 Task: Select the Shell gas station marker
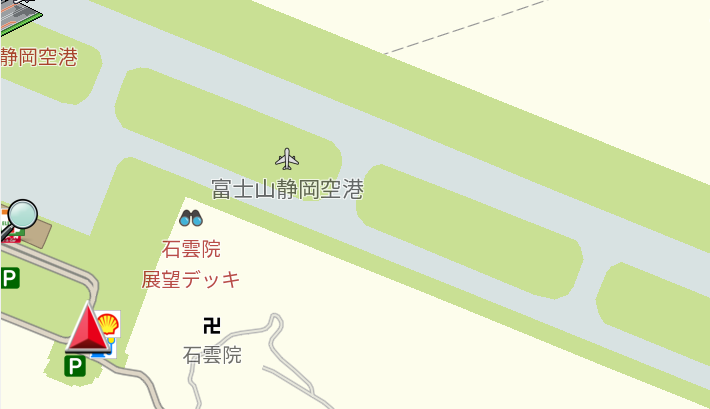point(109,323)
